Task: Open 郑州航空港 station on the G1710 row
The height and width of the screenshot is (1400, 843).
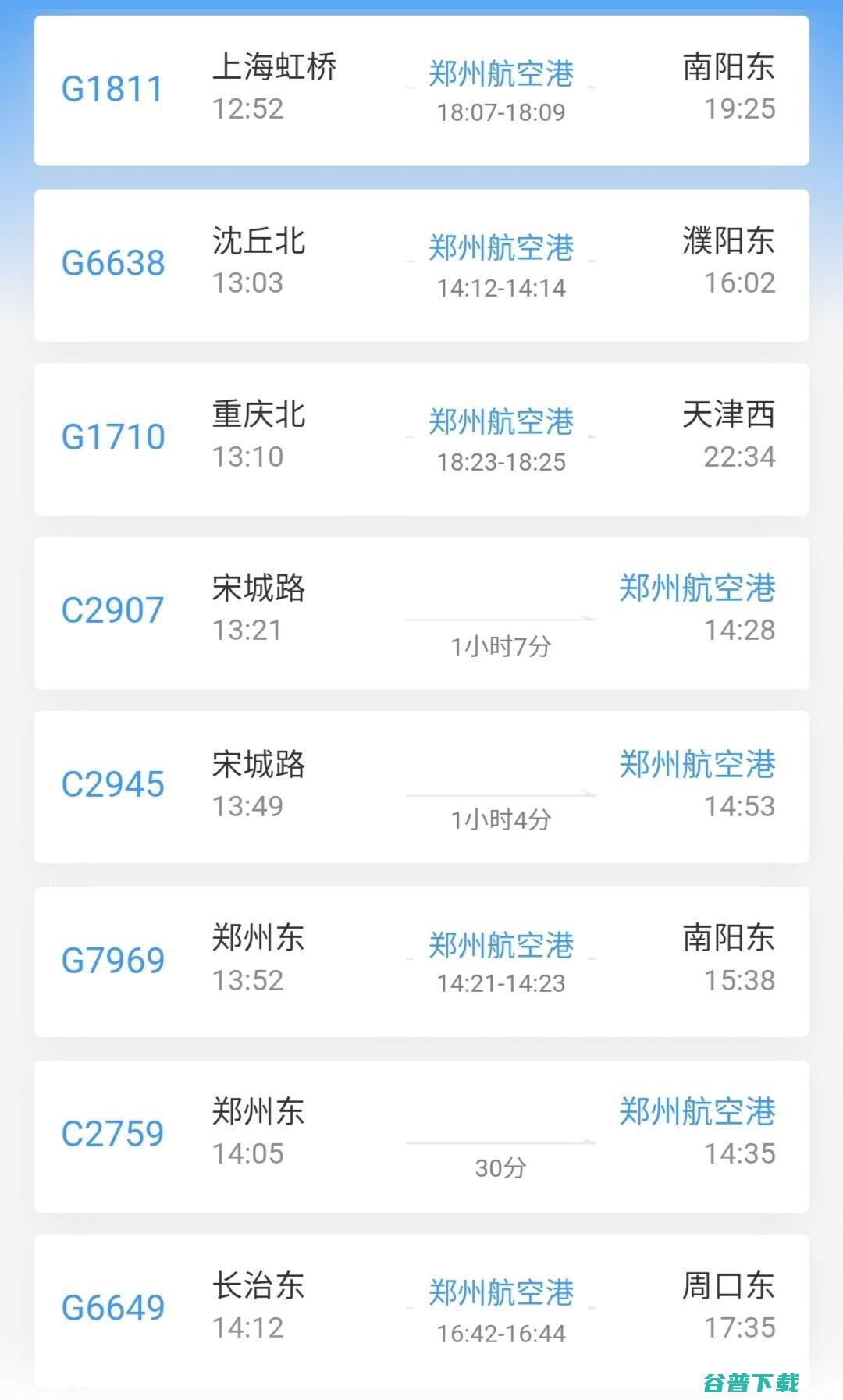Action: coord(500,423)
